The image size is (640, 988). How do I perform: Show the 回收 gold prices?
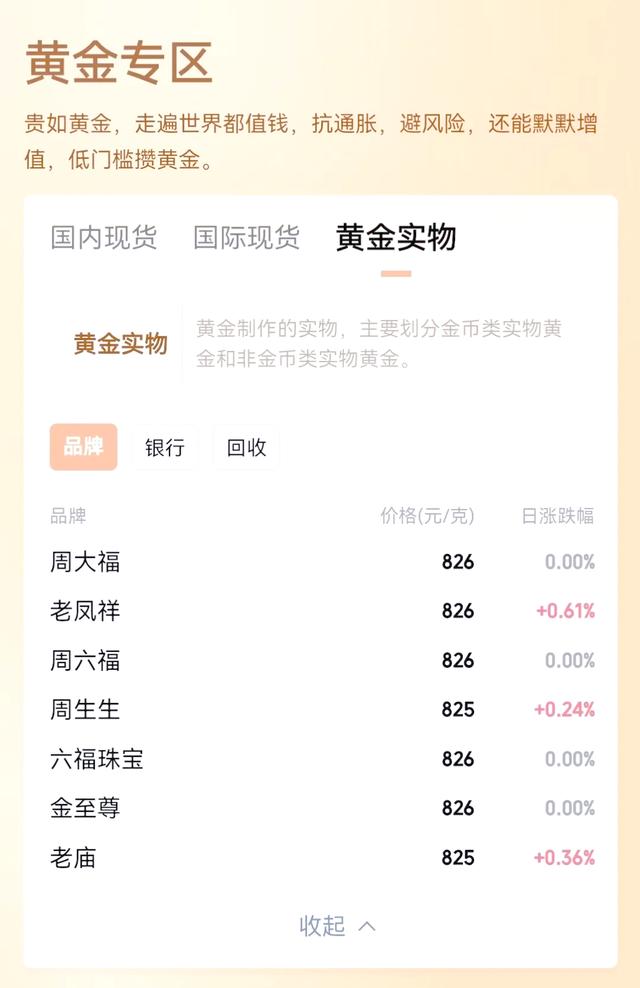246,447
